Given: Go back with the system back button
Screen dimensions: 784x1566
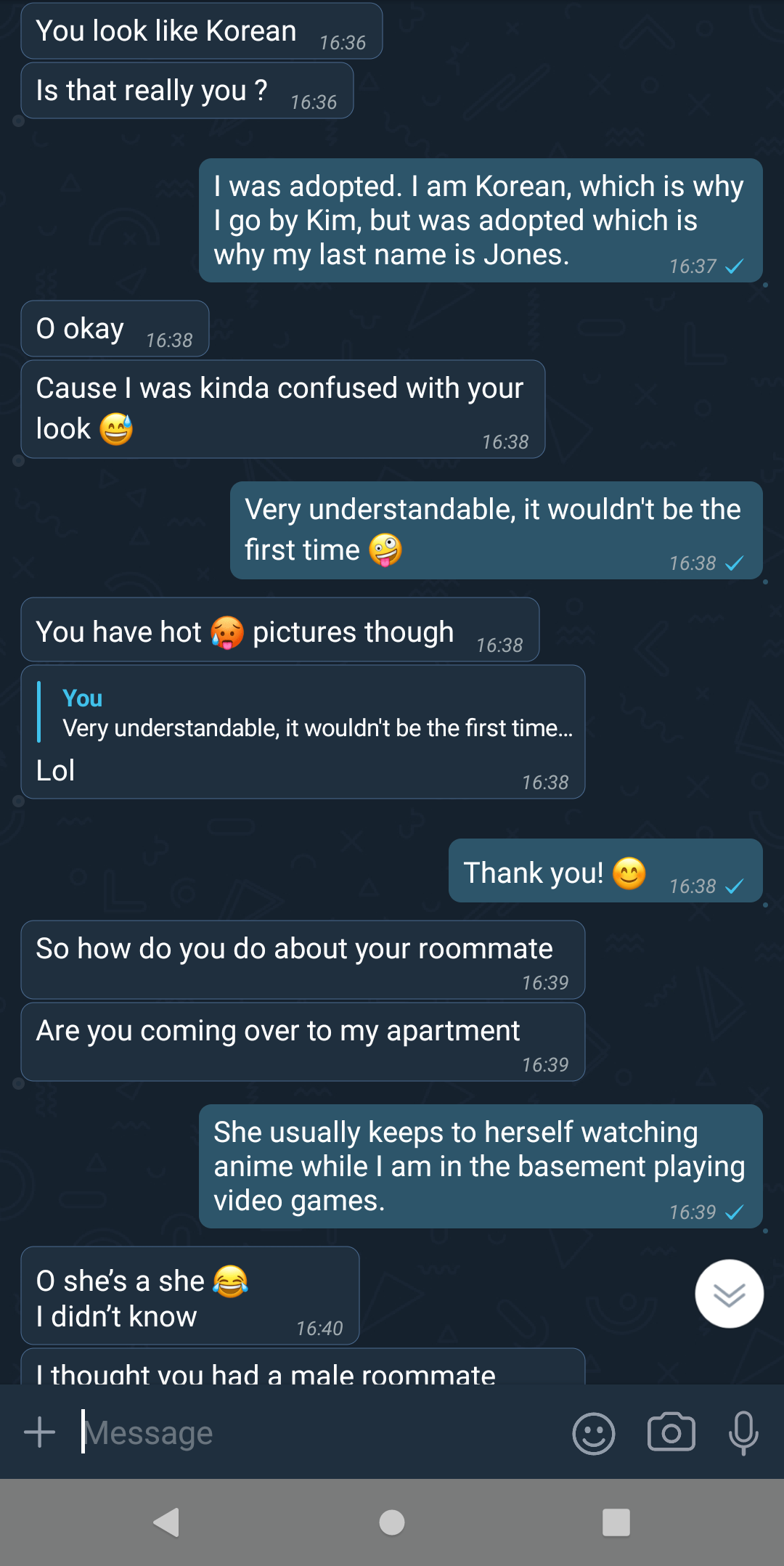Looking at the screenshot, I should click(x=167, y=1522).
